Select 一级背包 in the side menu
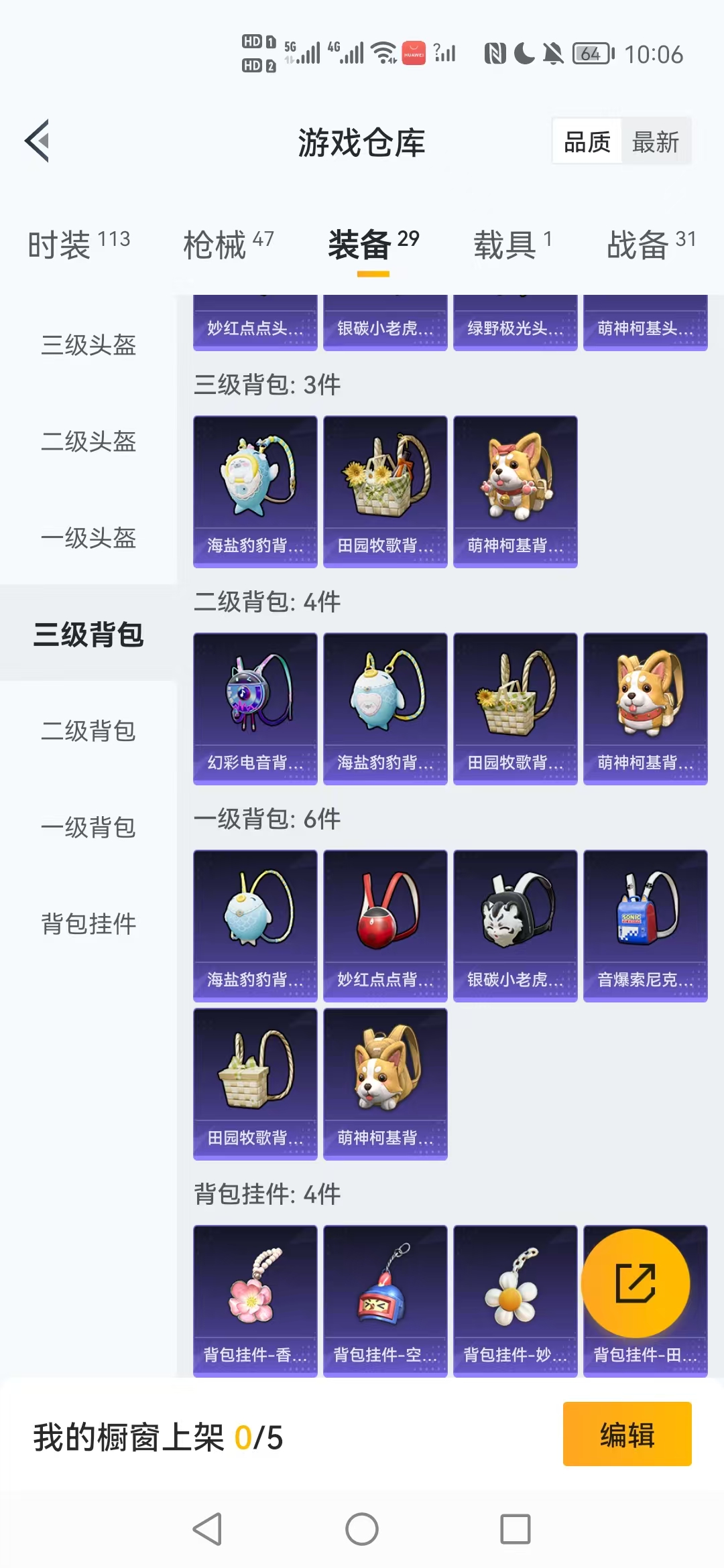The height and width of the screenshot is (1568, 724). point(88,828)
